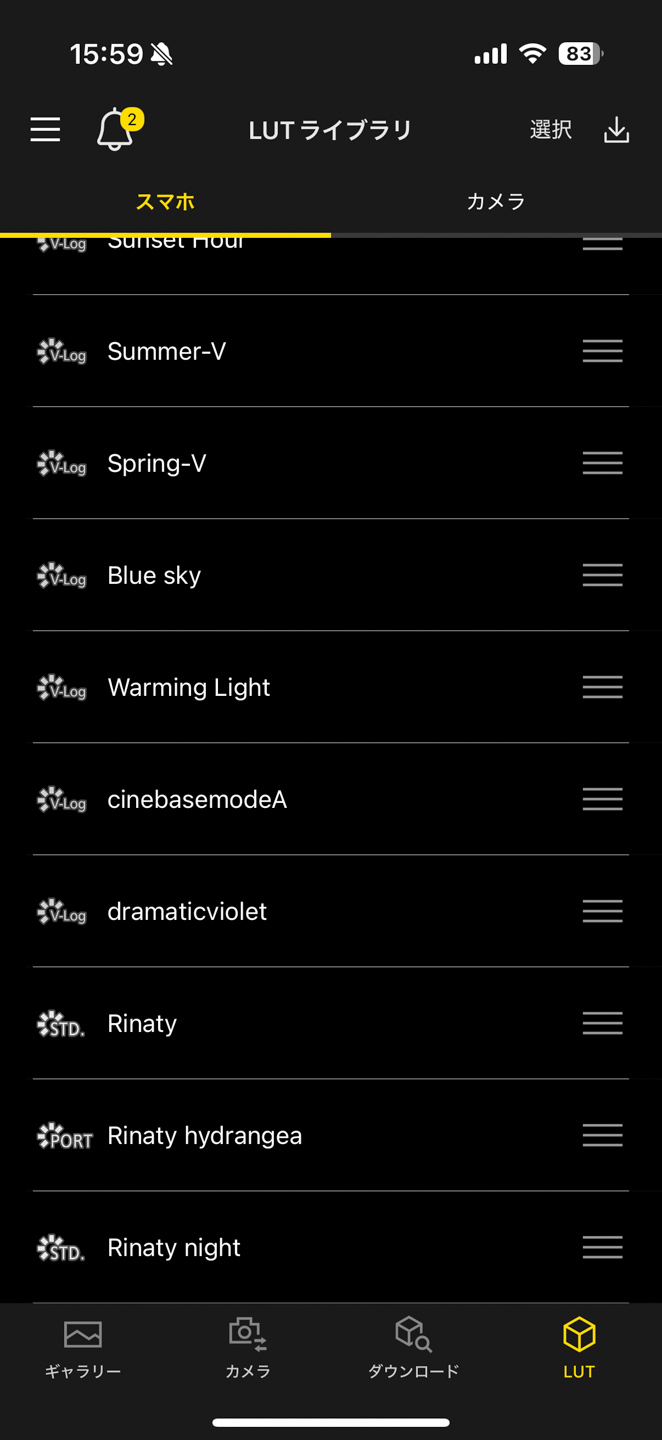Tap the LUT bottom tab
Viewport: 662px width, 1440px height.
(579, 1348)
